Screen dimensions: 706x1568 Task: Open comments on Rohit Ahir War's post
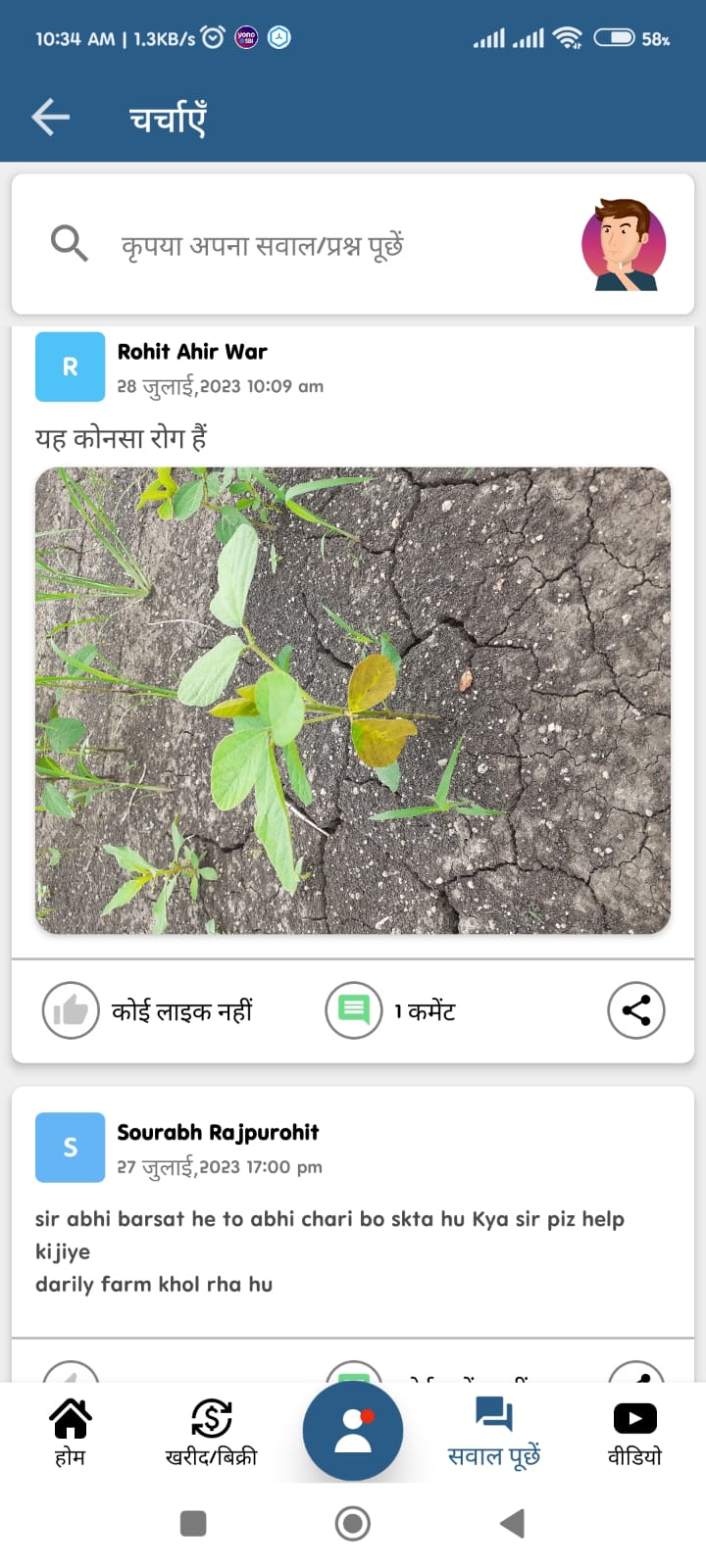pyautogui.click(x=354, y=1010)
